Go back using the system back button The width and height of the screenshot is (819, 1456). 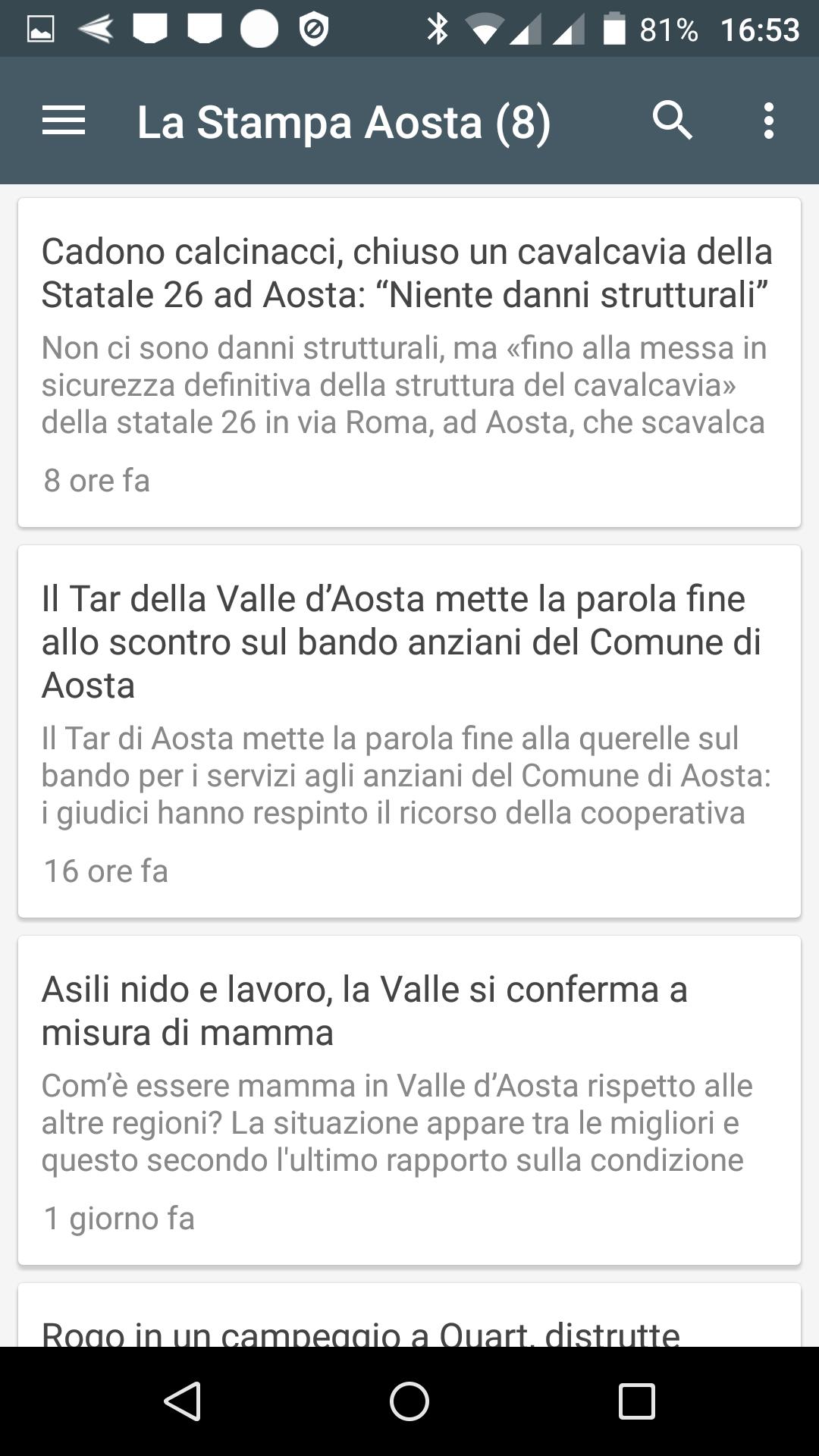pyautogui.click(x=182, y=1401)
